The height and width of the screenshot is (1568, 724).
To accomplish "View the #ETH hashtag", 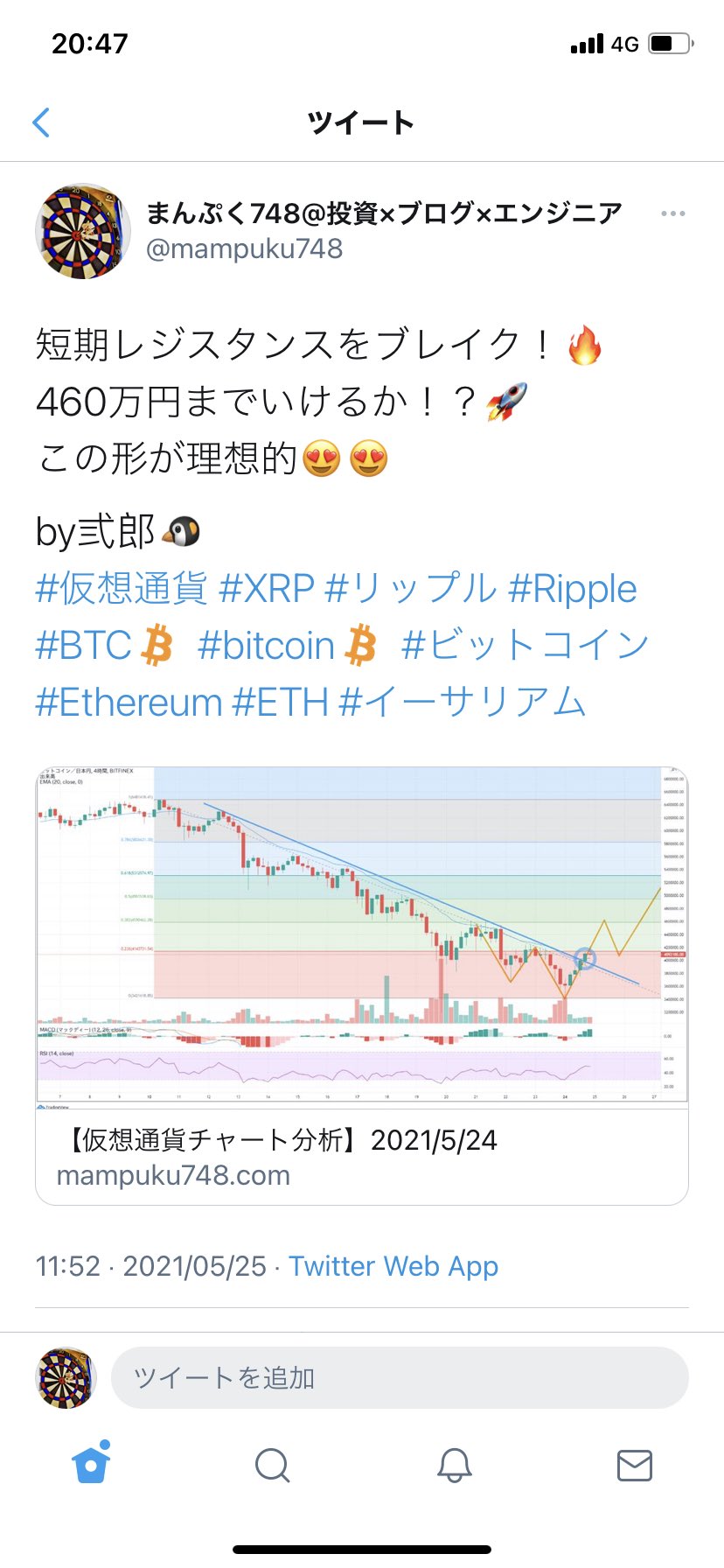I will [x=280, y=703].
